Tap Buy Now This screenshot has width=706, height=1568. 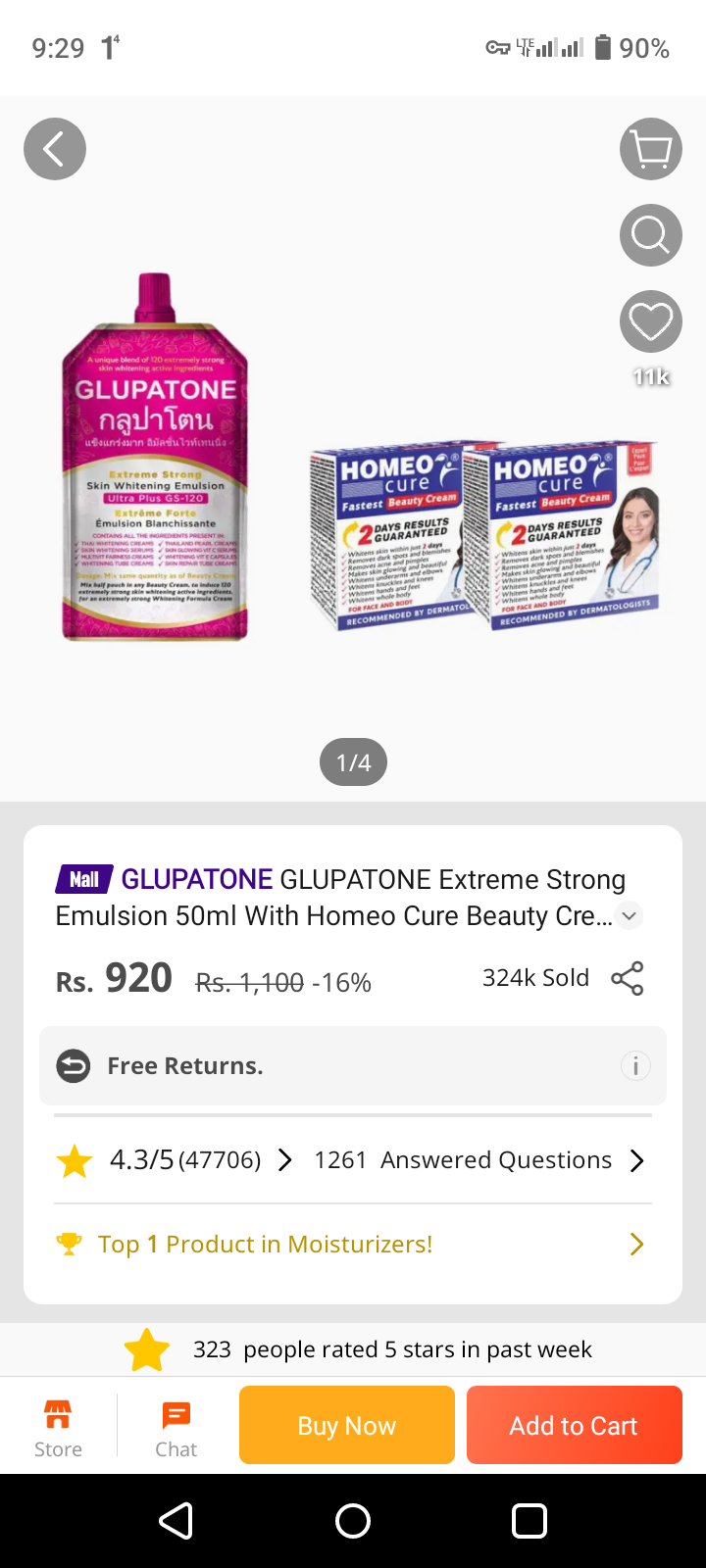(347, 1425)
